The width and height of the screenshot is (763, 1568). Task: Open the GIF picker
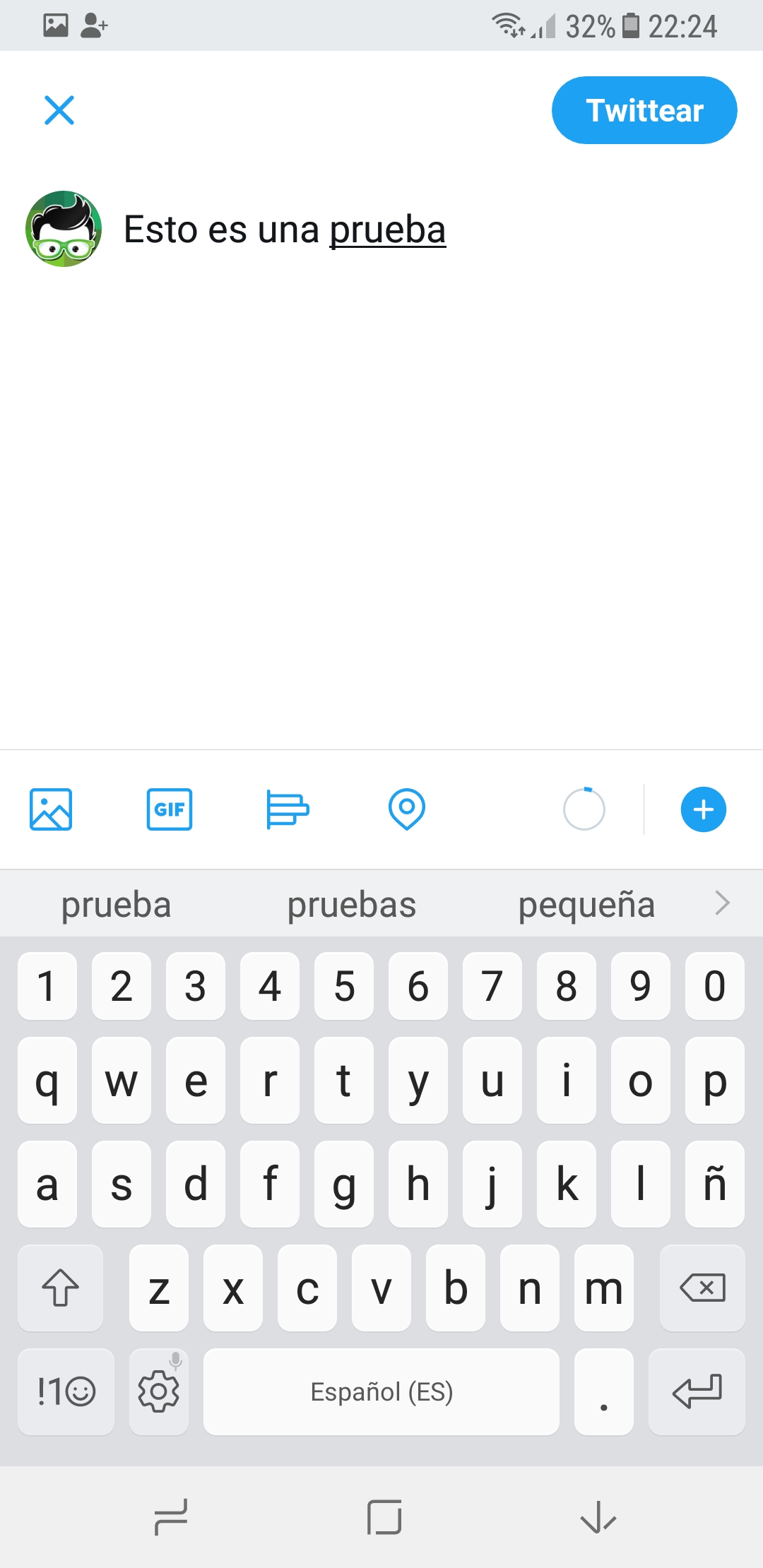(170, 809)
